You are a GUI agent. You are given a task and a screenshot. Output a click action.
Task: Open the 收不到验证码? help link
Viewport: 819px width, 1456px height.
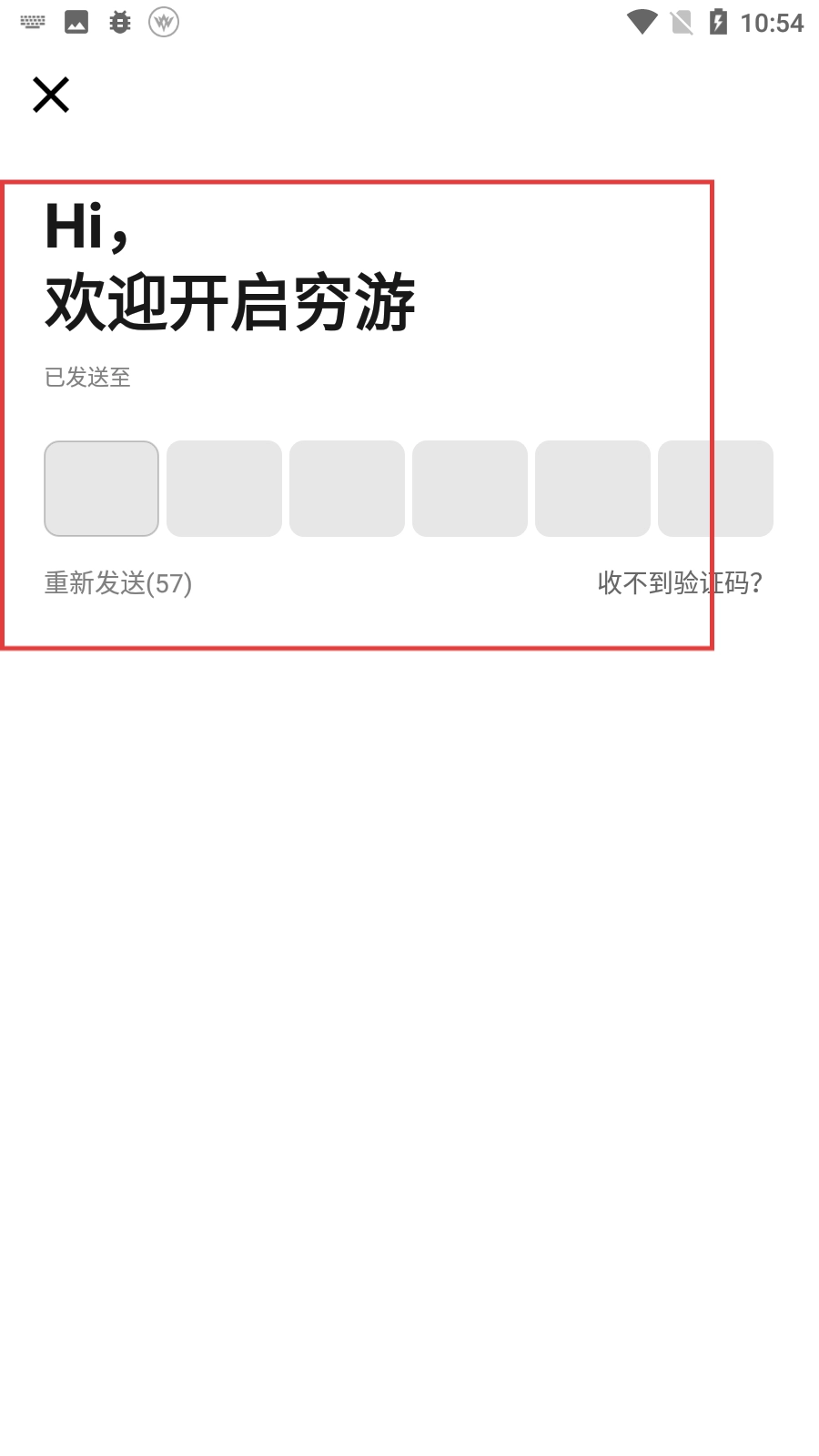pyautogui.click(x=680, y=582)
